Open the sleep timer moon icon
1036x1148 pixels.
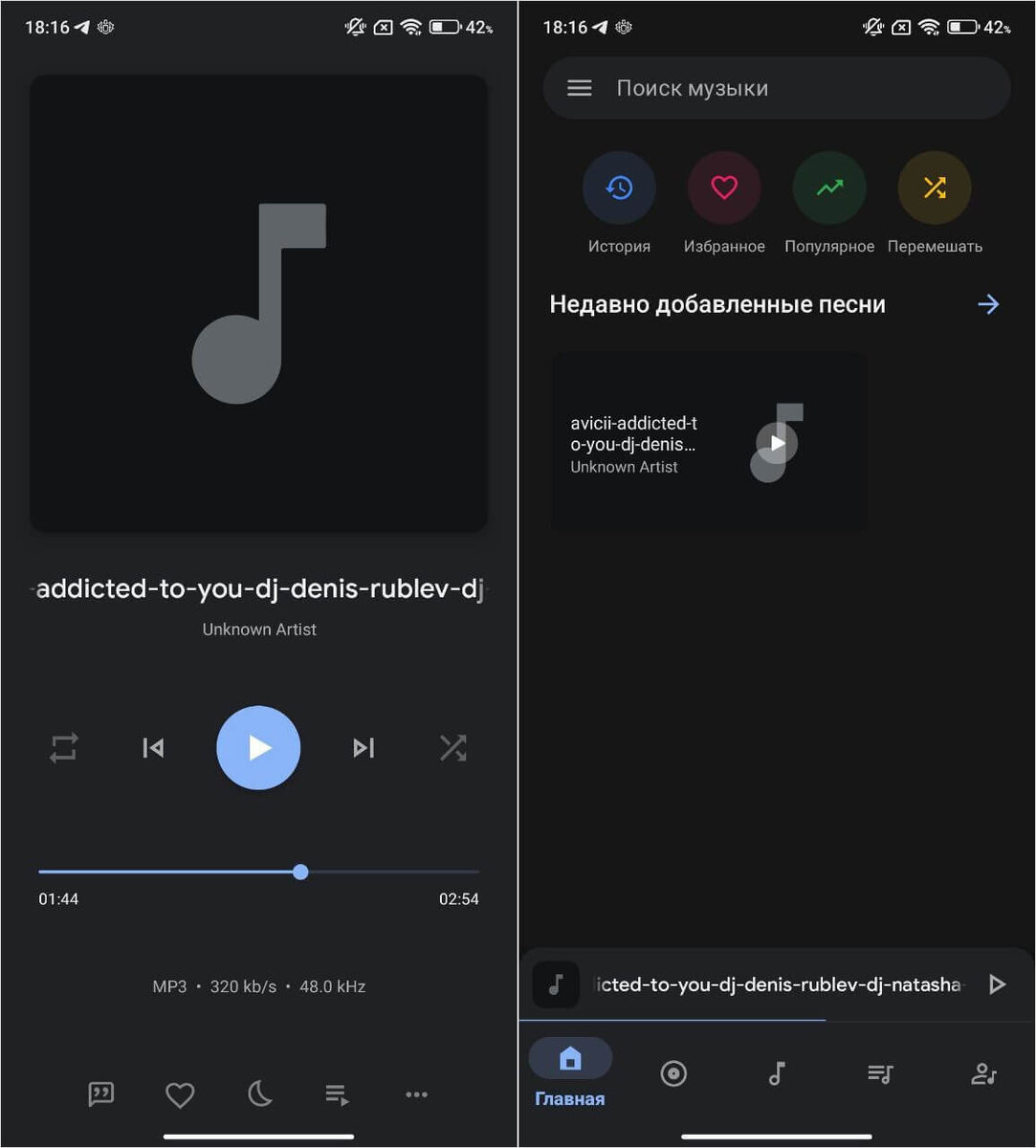(x=259, y=1094)
